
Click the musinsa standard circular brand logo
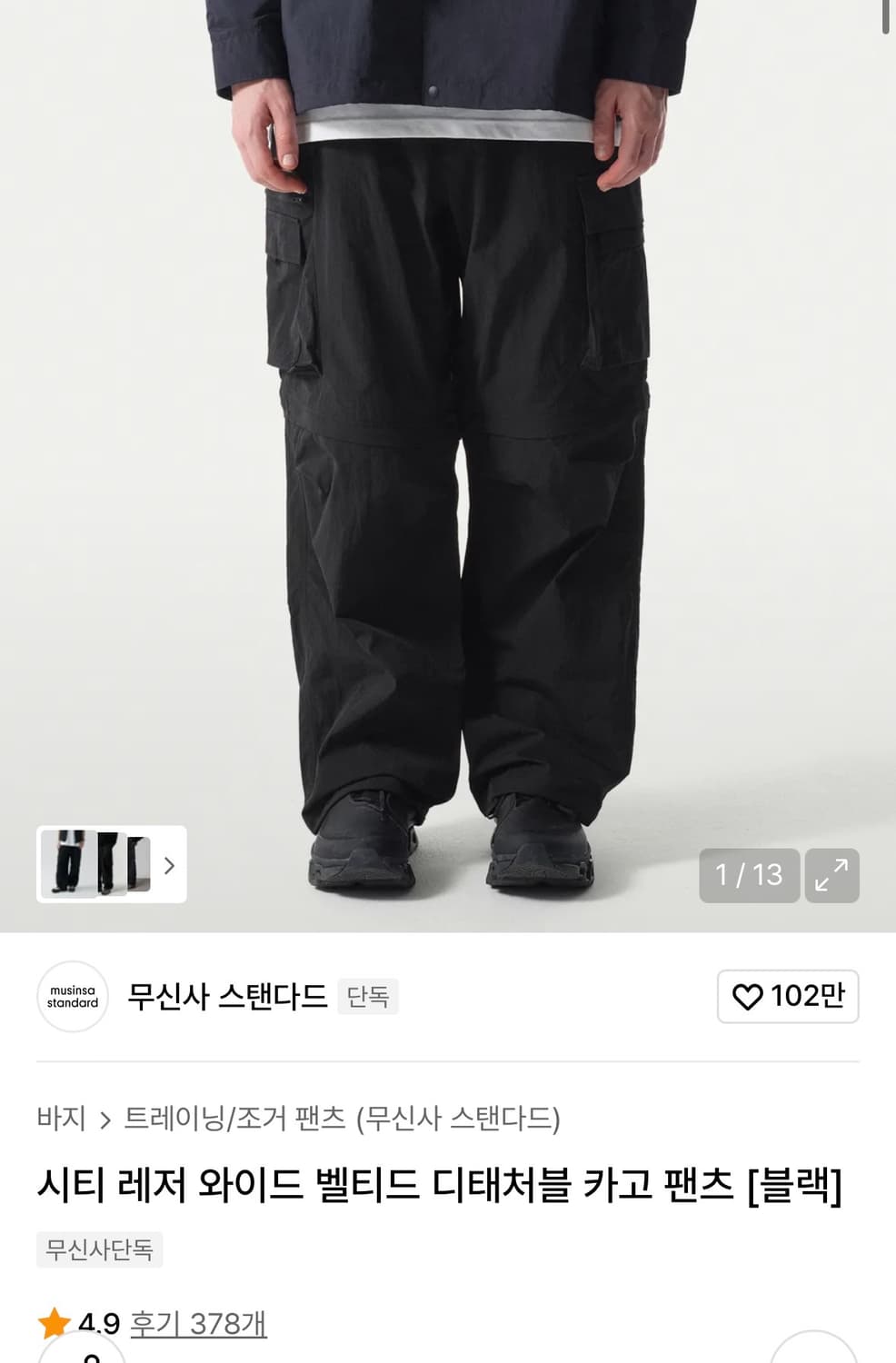pos(73,997)
